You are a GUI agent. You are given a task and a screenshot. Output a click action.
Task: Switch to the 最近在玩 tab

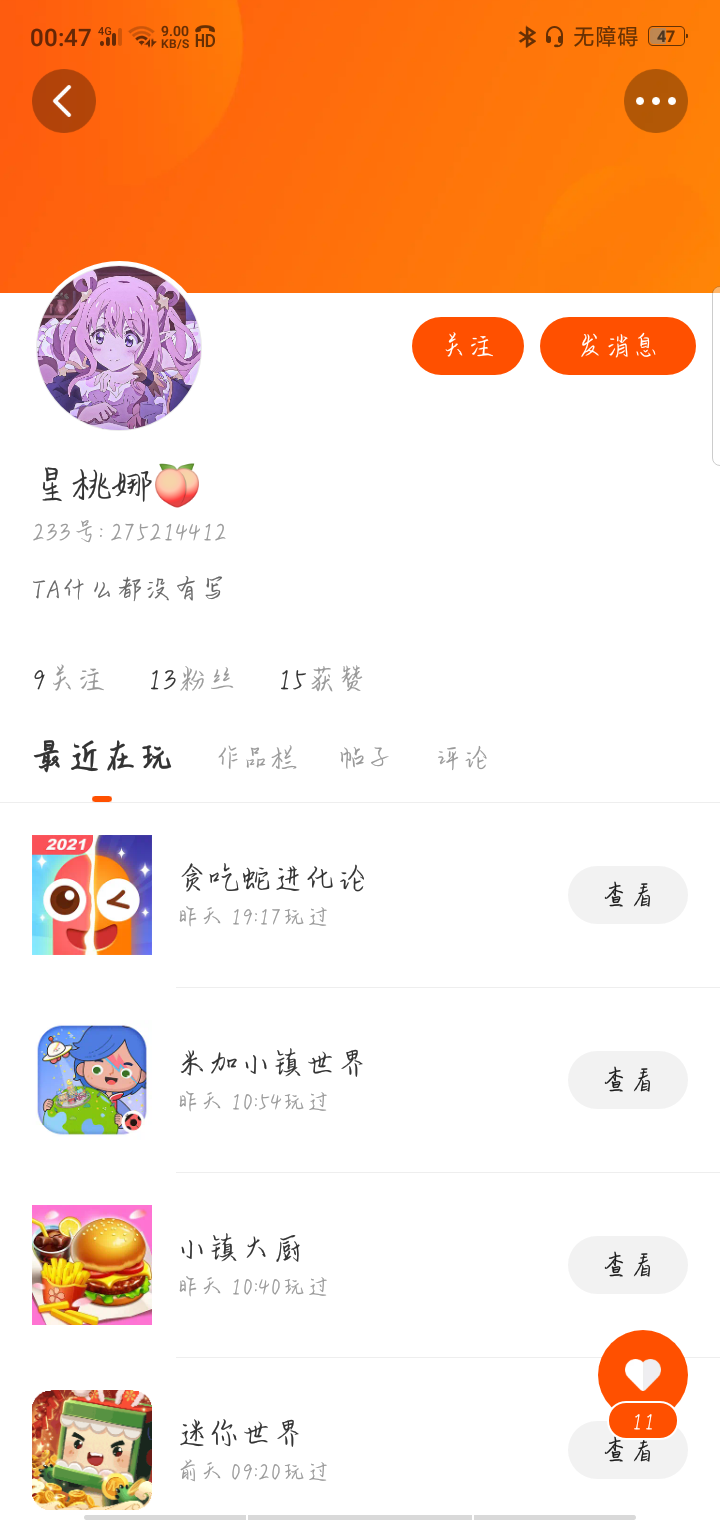[x=102, y=758]
